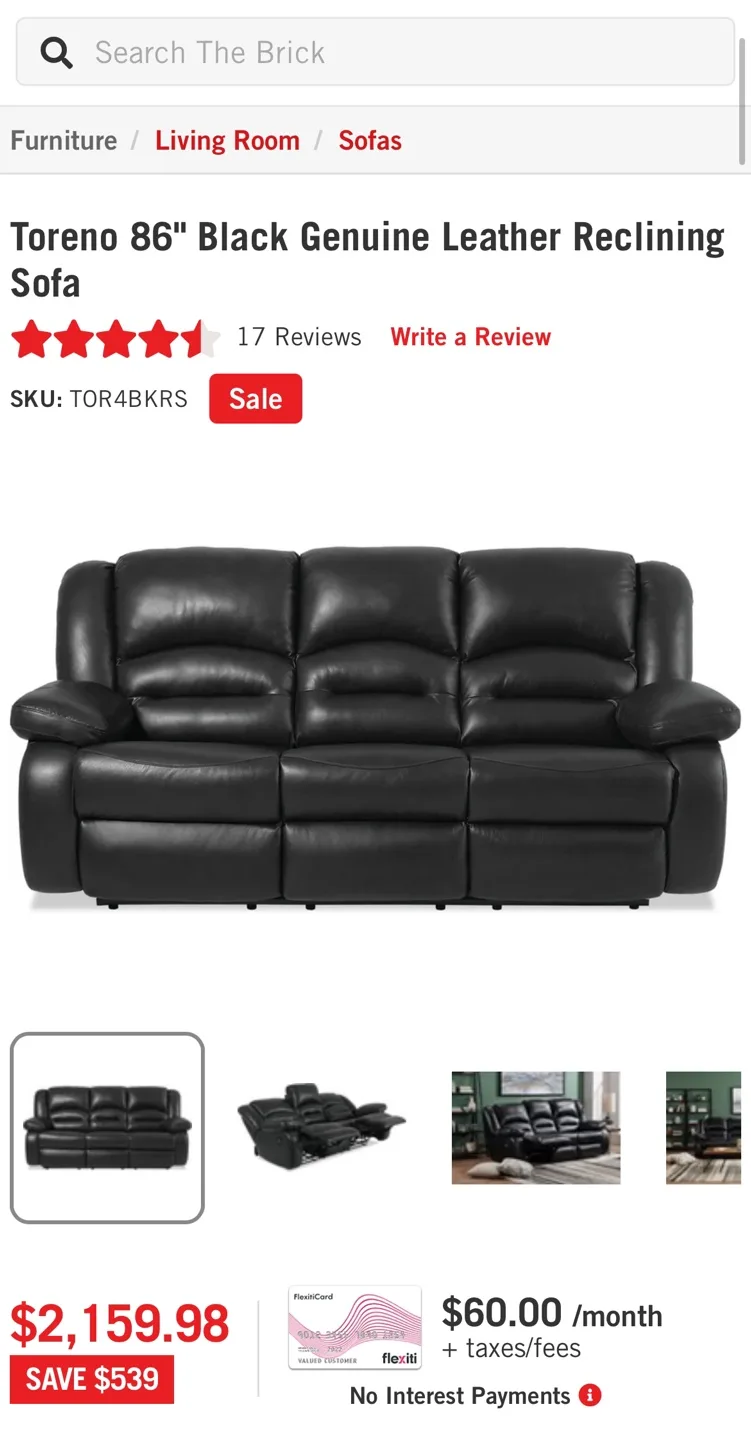Click the Search The Brick input field

300,52
